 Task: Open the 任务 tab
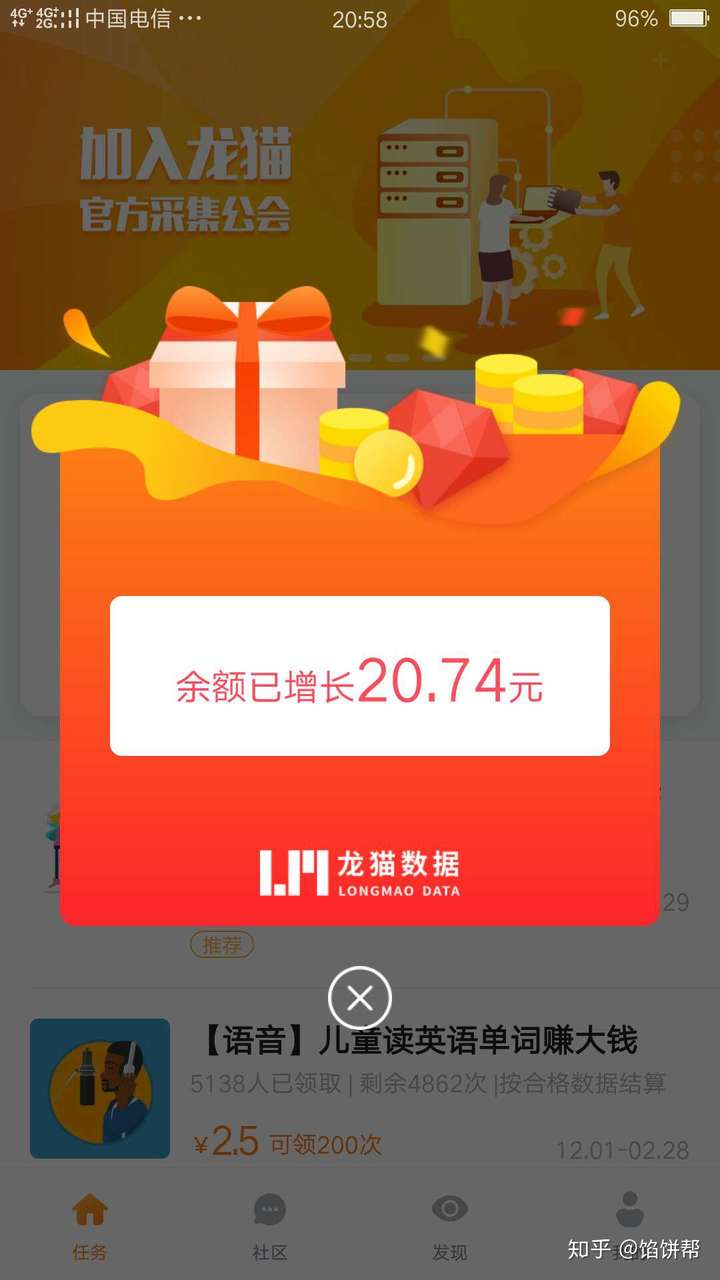pyautogui.click(x=90, y=1226)
